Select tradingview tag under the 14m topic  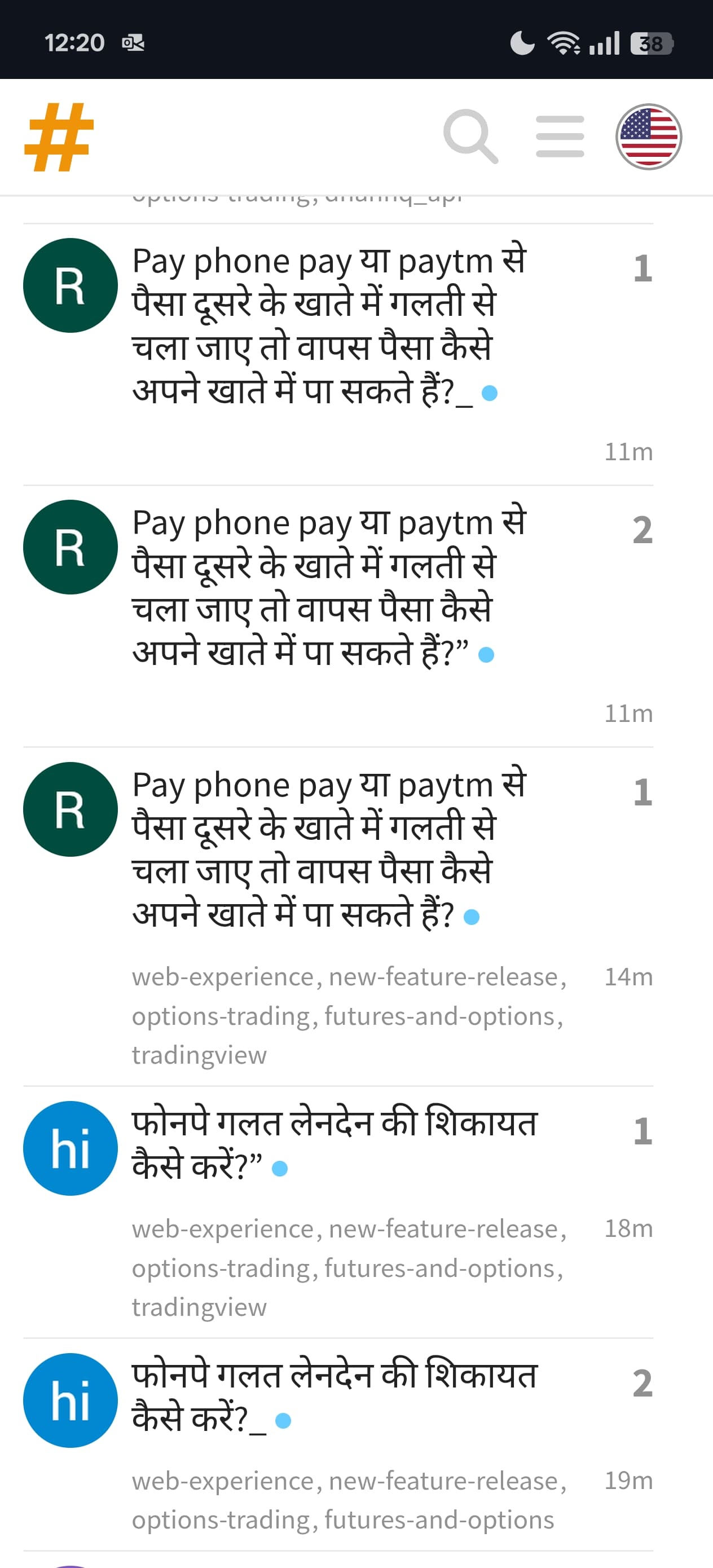[199, 1055]
